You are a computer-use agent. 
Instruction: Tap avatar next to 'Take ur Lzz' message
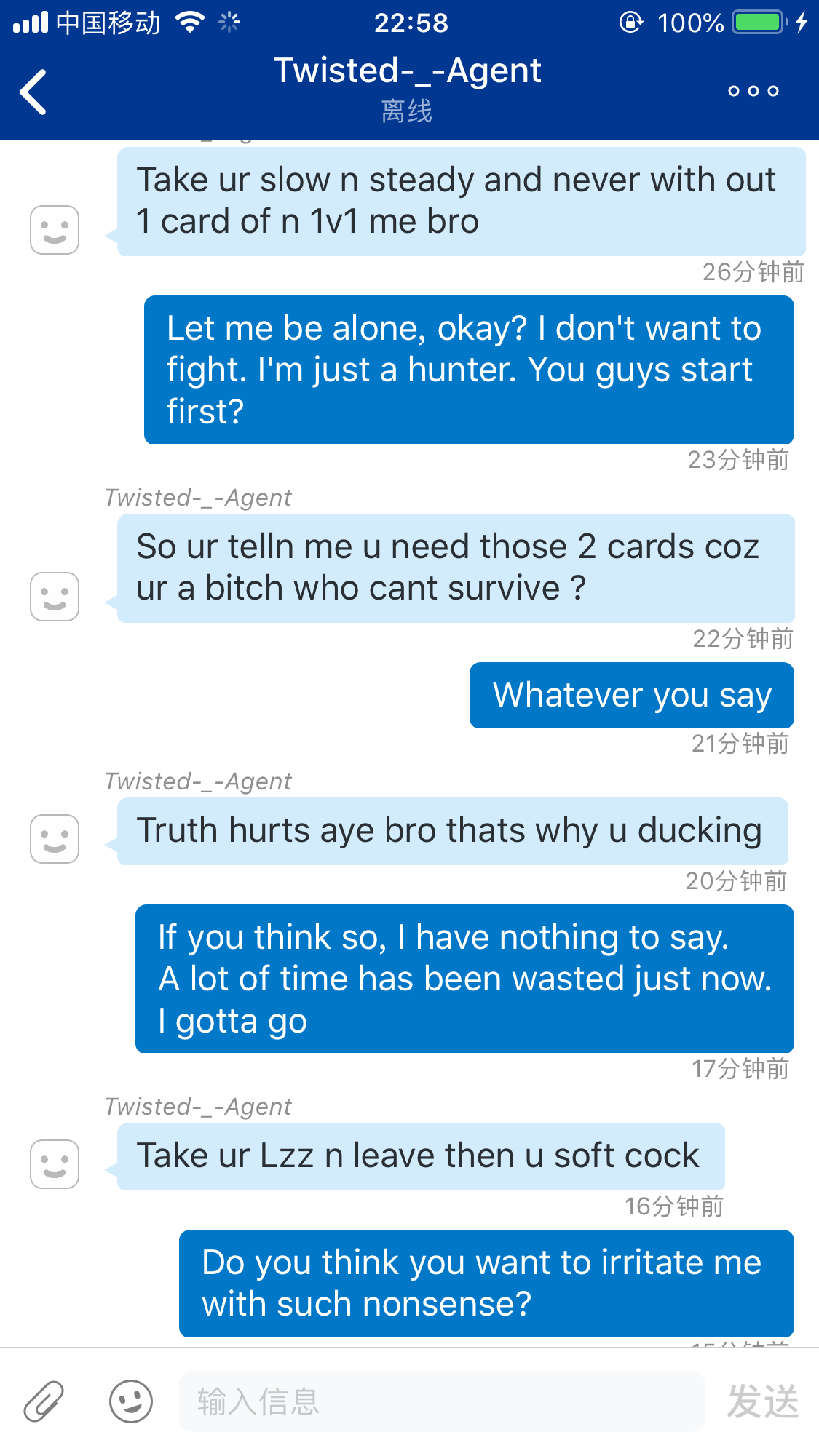coord(55,1164)
